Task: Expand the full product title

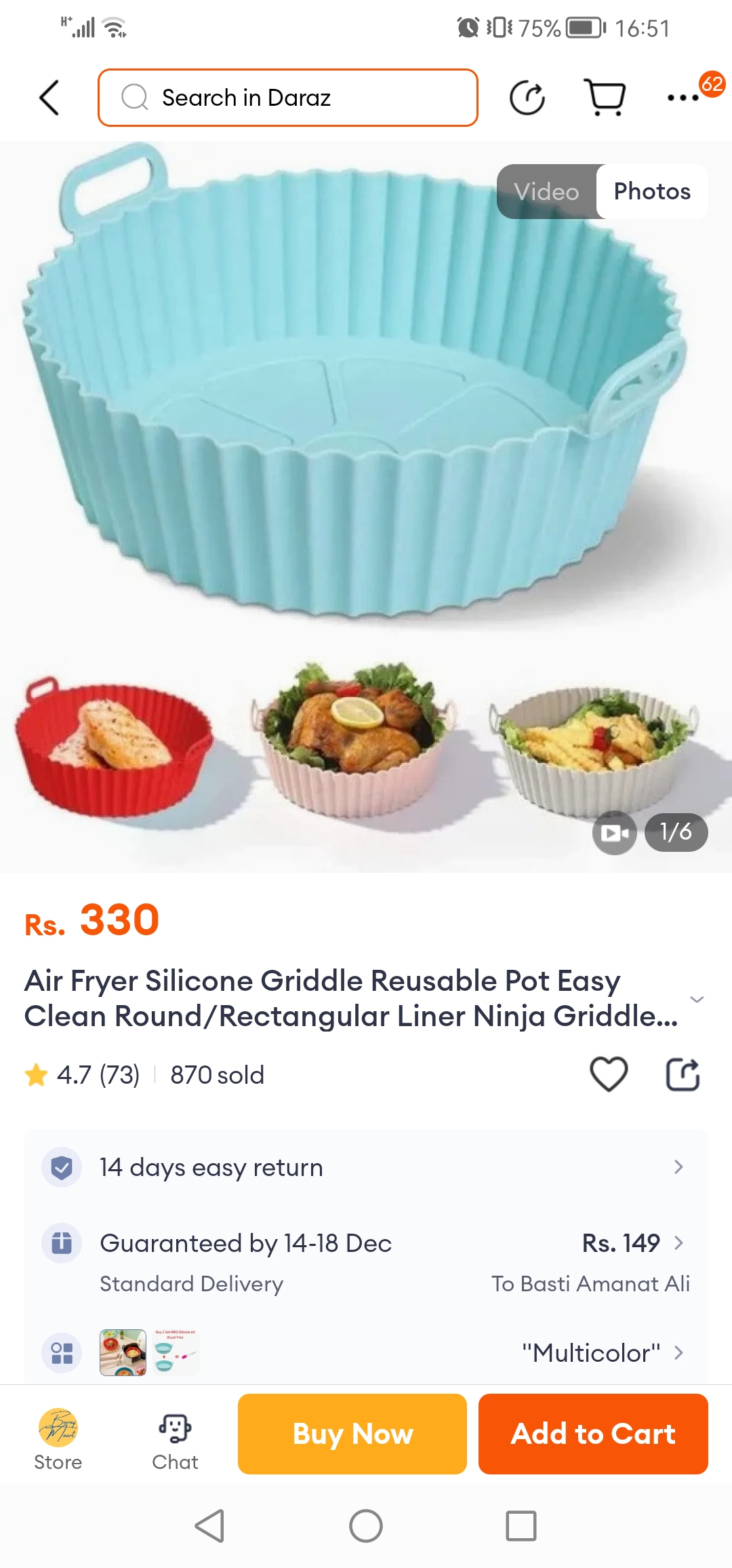Action: click(696, 999)
